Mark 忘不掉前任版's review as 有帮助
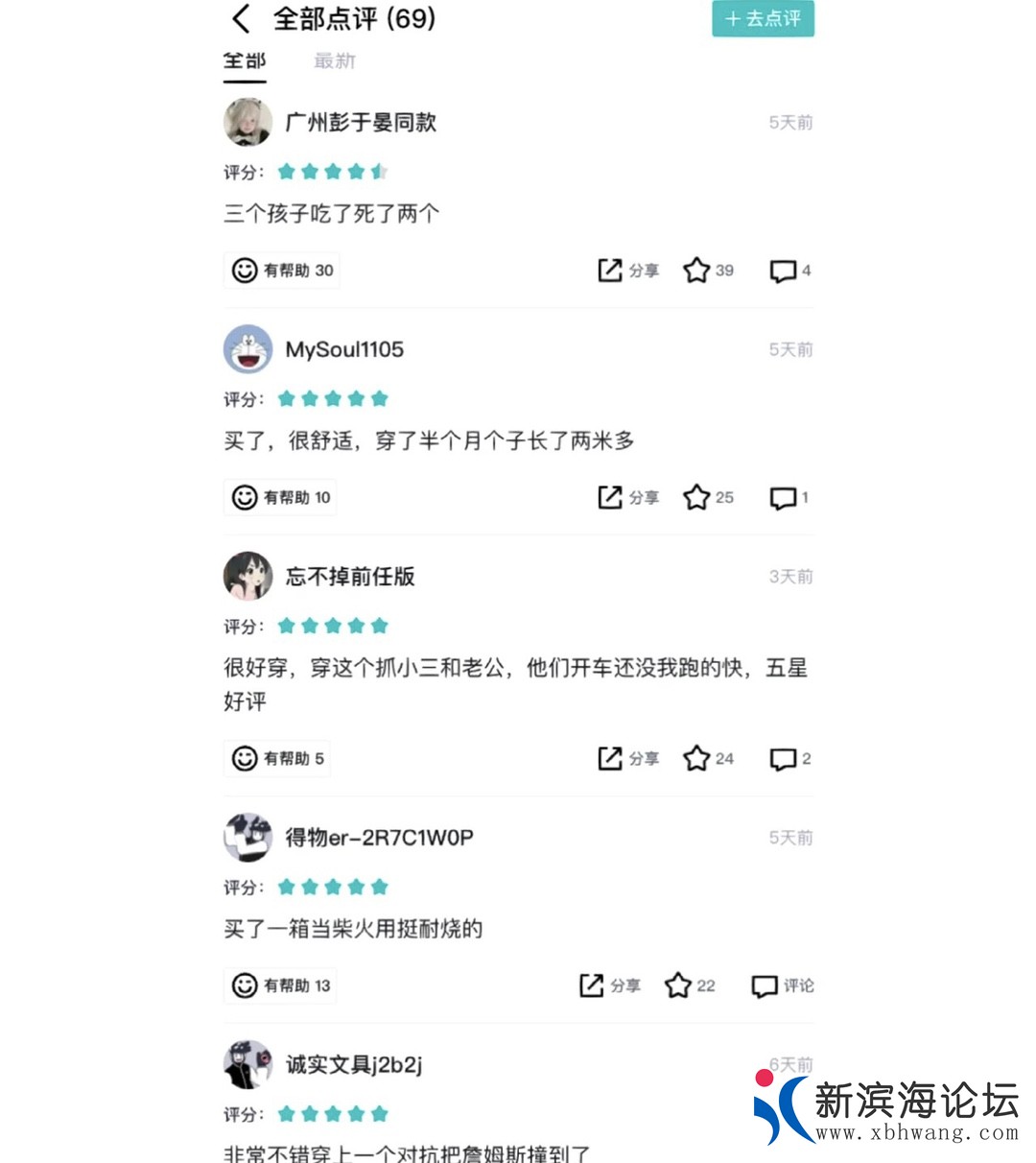This screenshot has width=1036, height=1163. pos(278,758)
